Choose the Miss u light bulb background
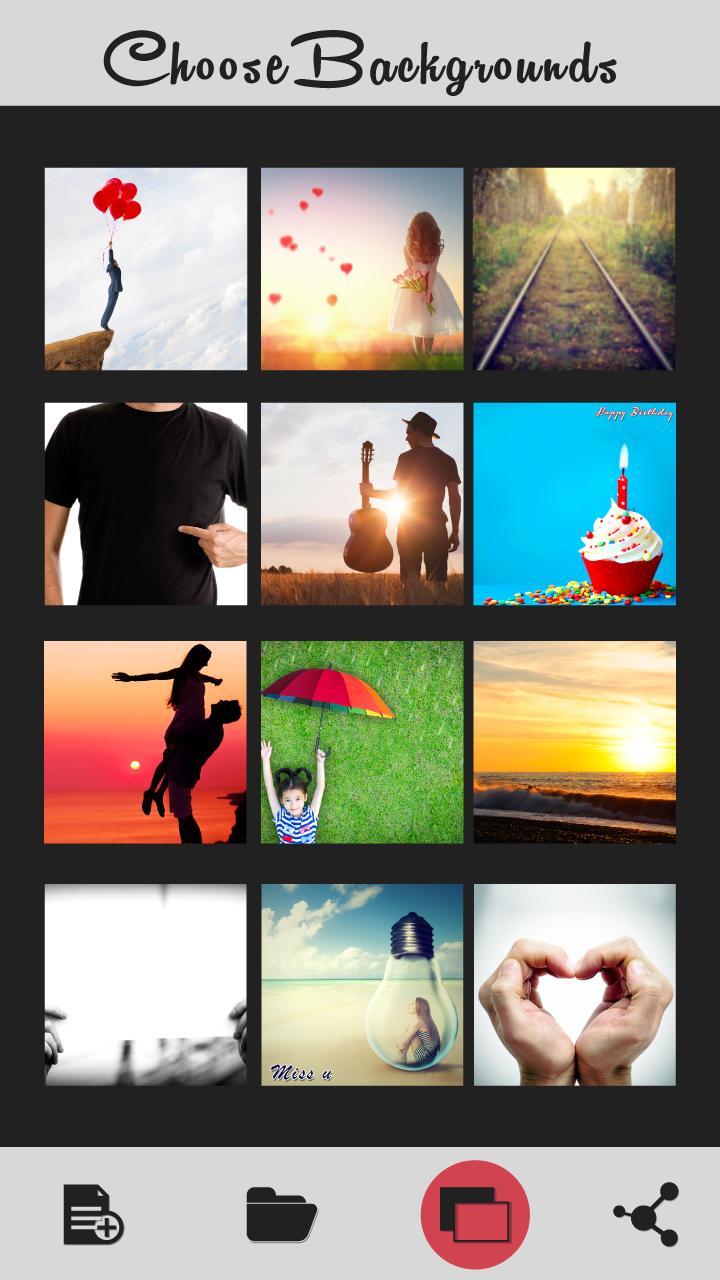 click(362, 985)
